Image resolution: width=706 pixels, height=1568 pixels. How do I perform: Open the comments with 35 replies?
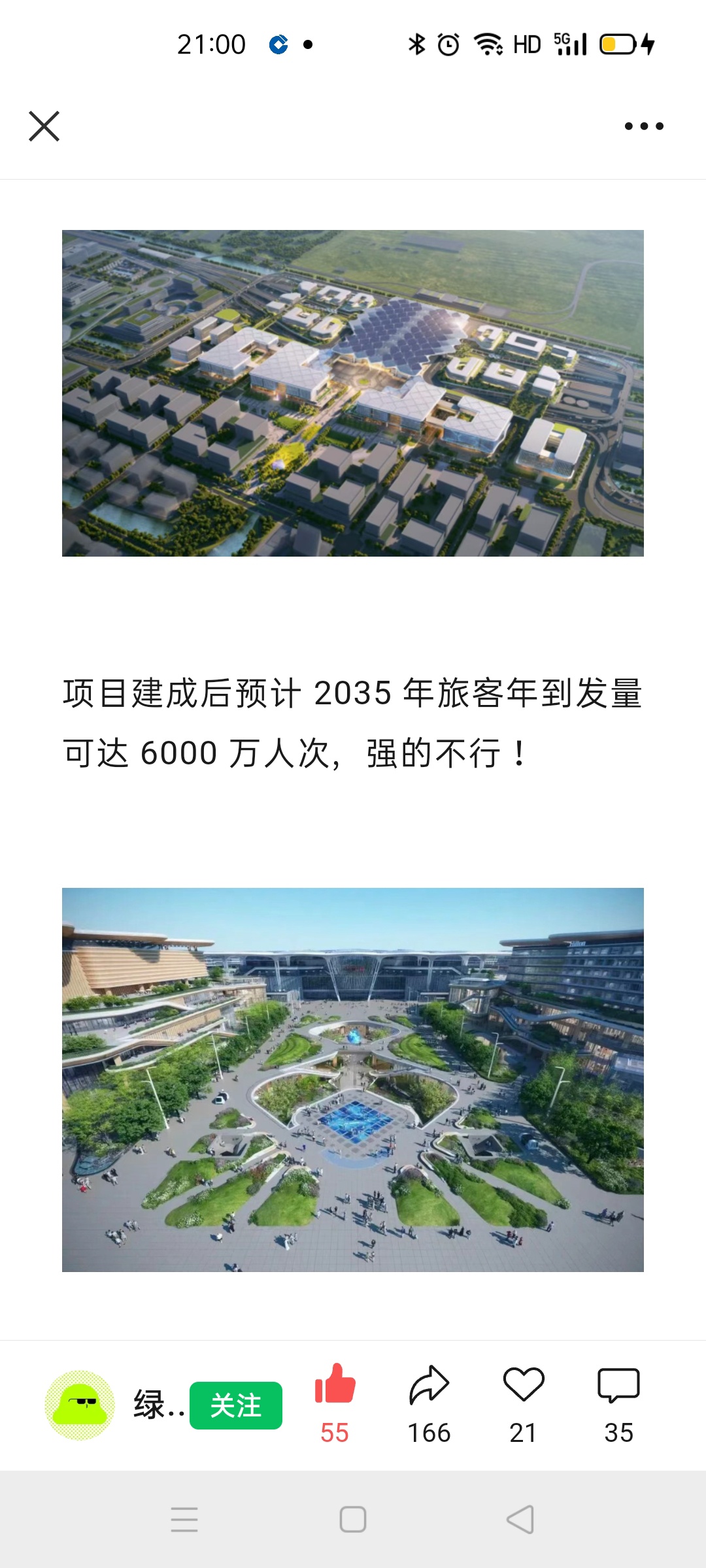pyautogui.click(x=618, y=1385)
